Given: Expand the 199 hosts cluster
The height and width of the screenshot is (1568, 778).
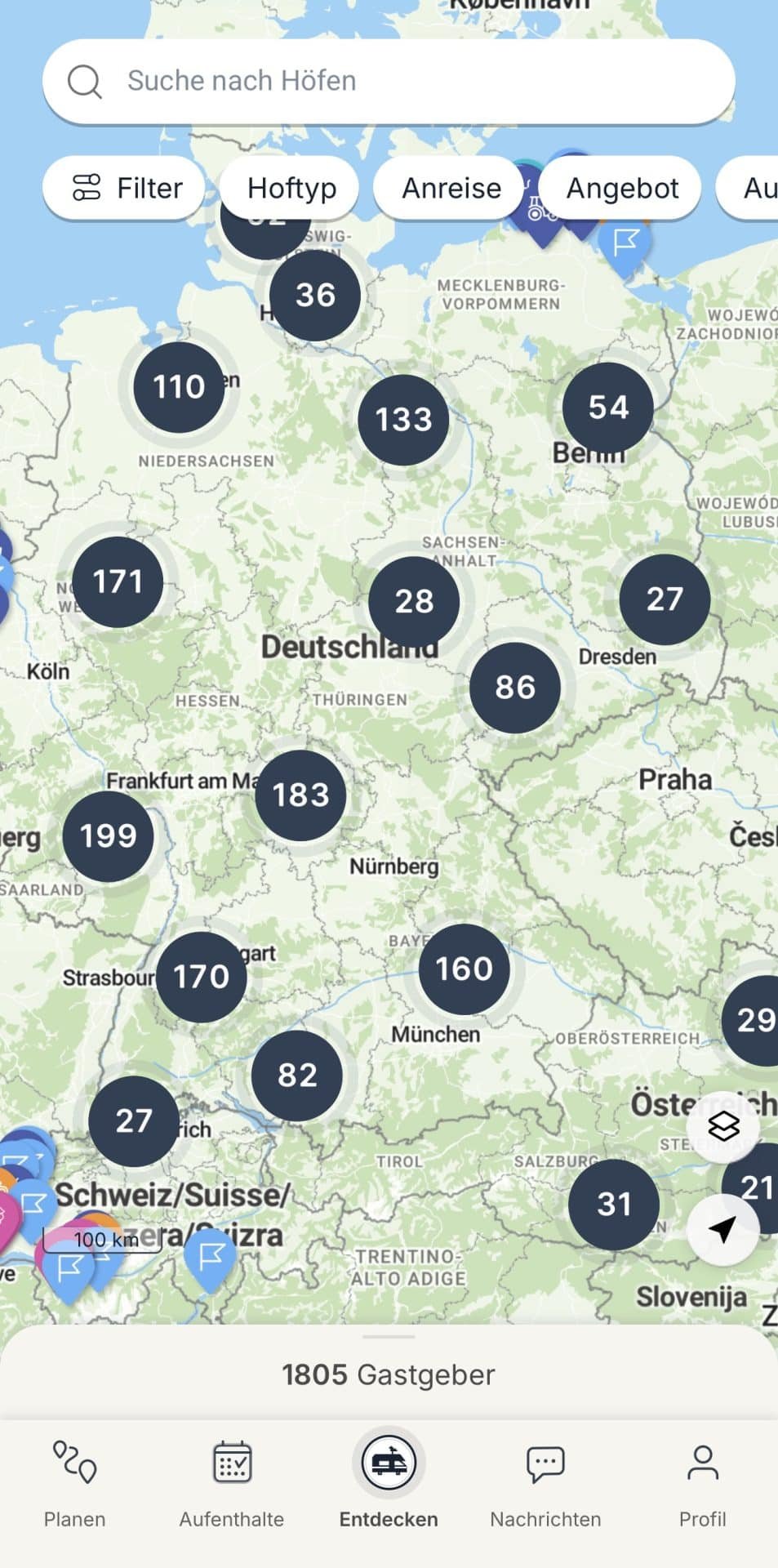Looking at the screenshot, I should click(109, 835).
